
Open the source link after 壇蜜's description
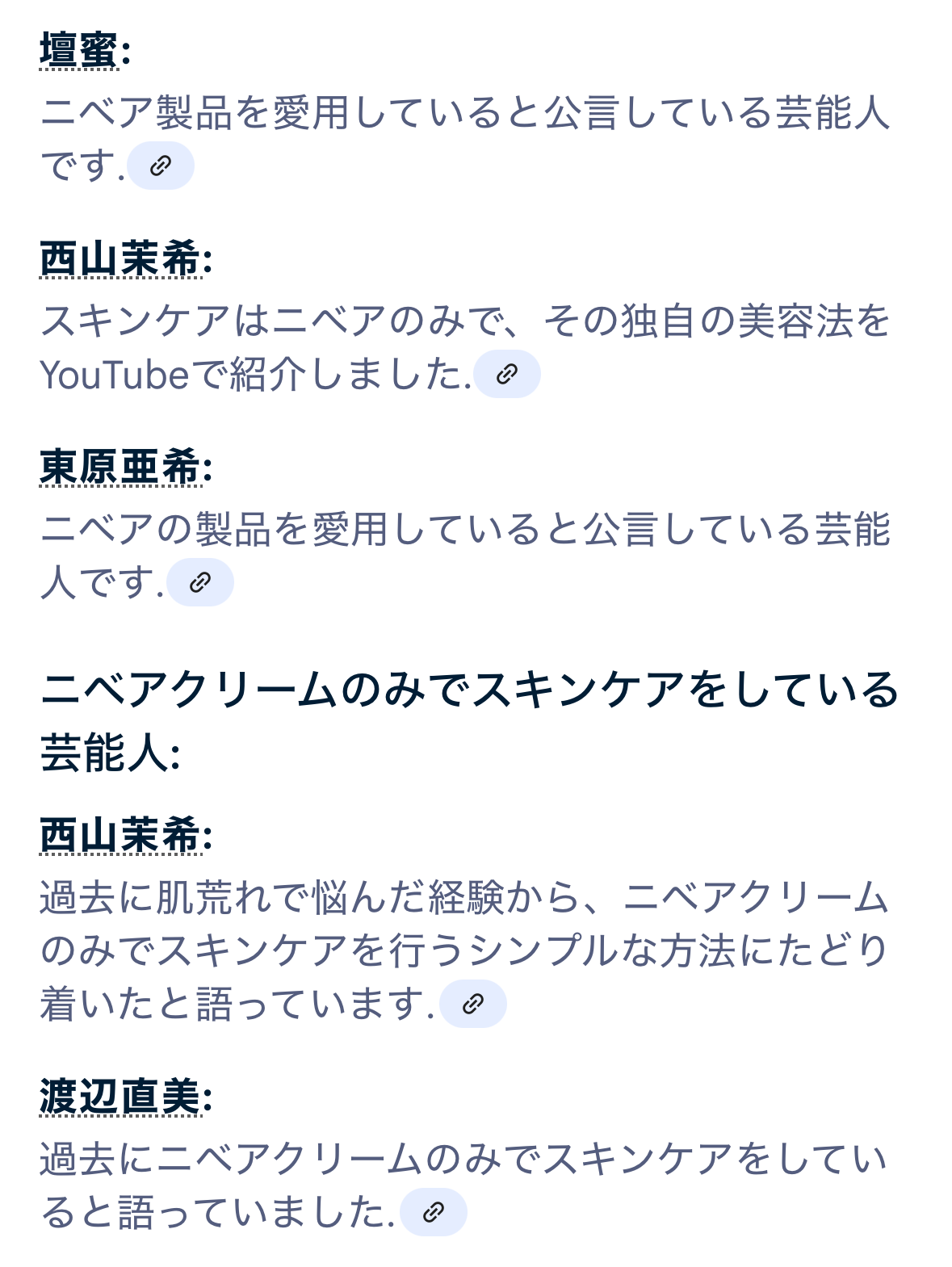[161, 166]
